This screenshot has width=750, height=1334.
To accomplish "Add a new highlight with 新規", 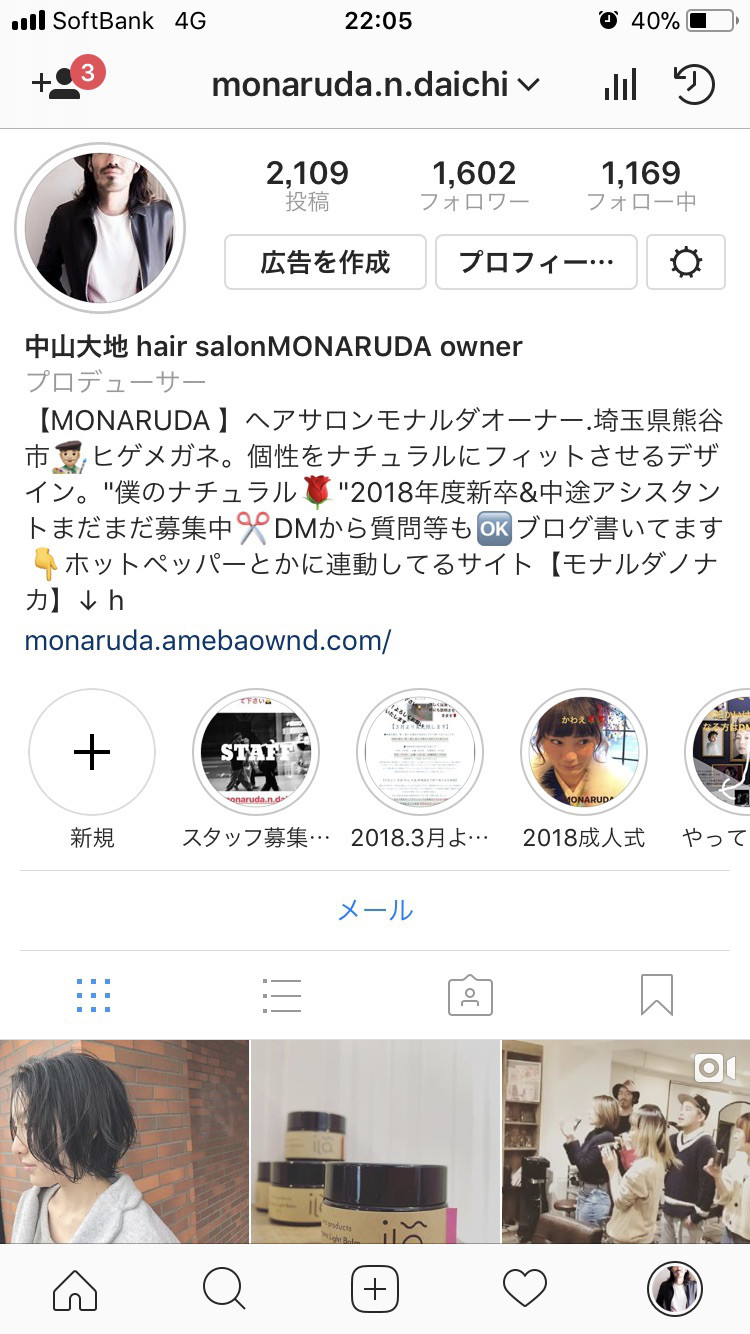I will click(92, 751).
